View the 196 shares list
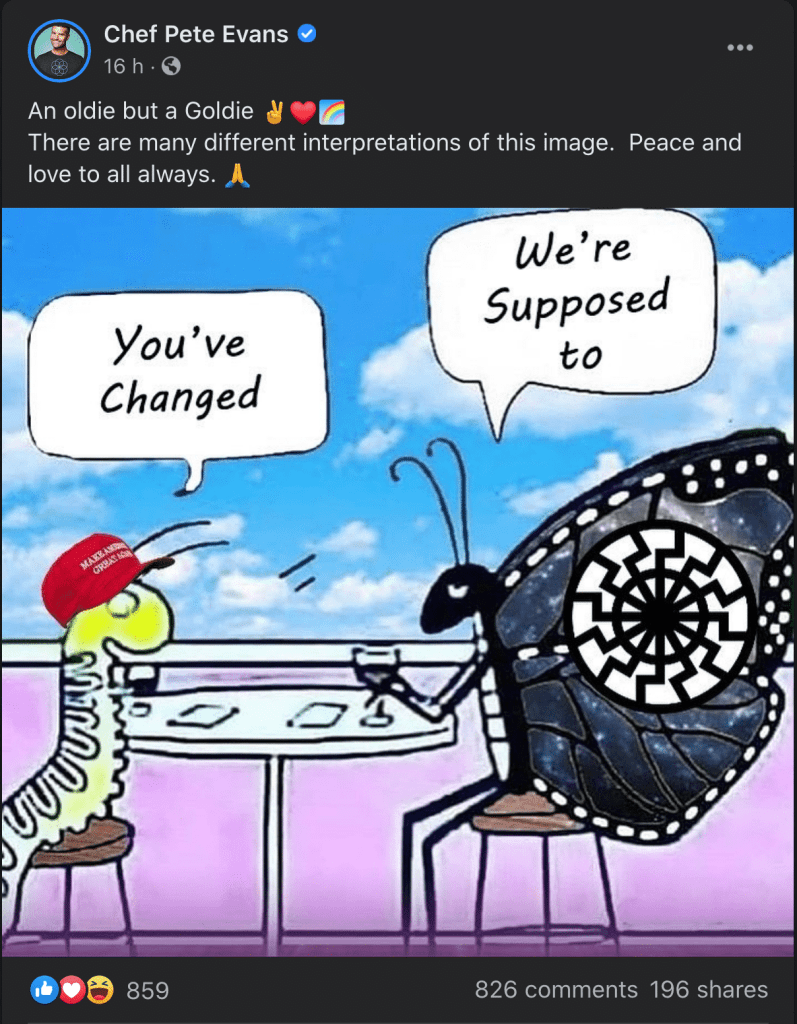 click(709, 989)
